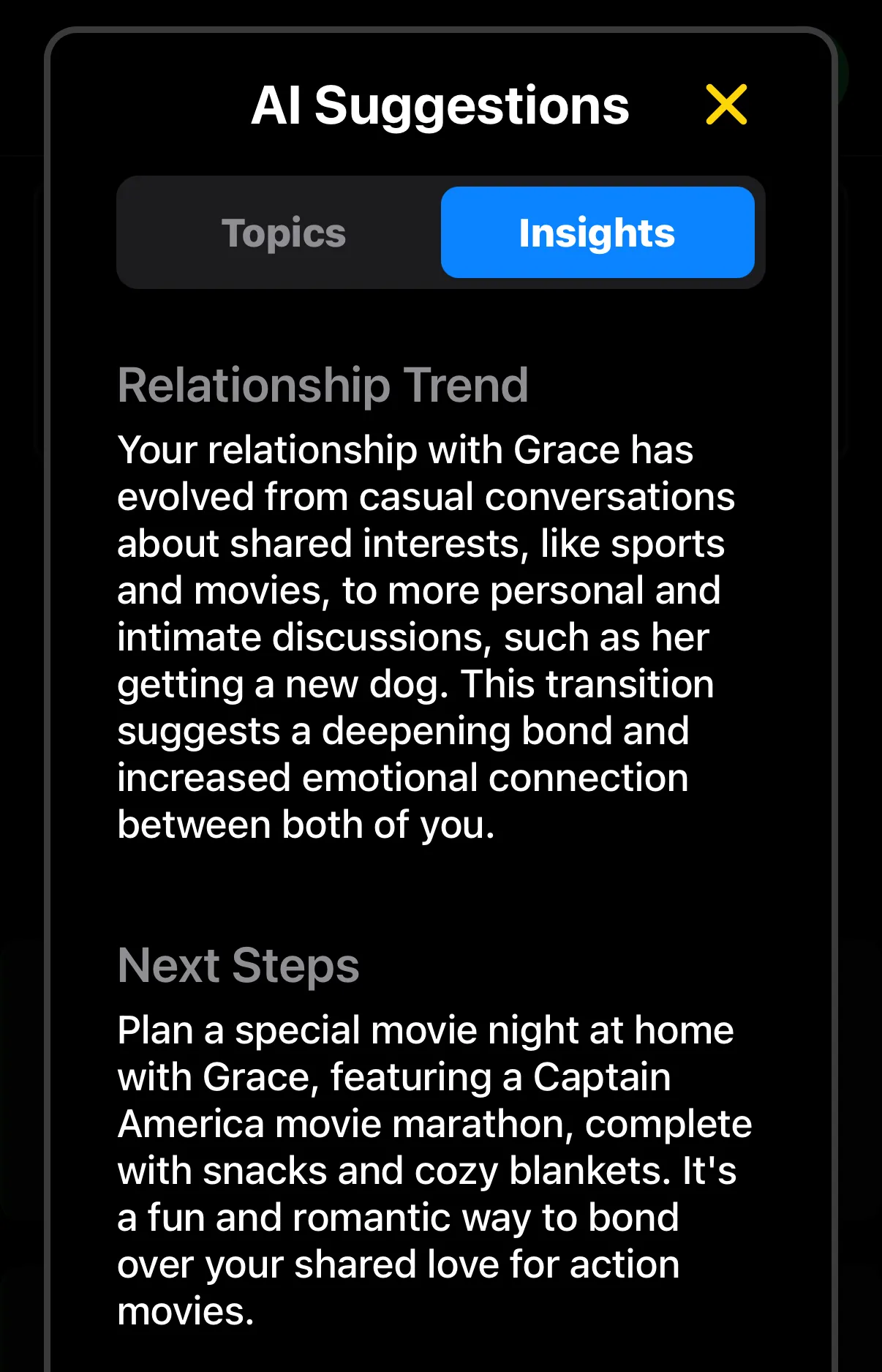Image resolution: width=882 pixels, height=1372 pixels.
Task: Select the Next Steps heading
Action: (x=238, y=966)
